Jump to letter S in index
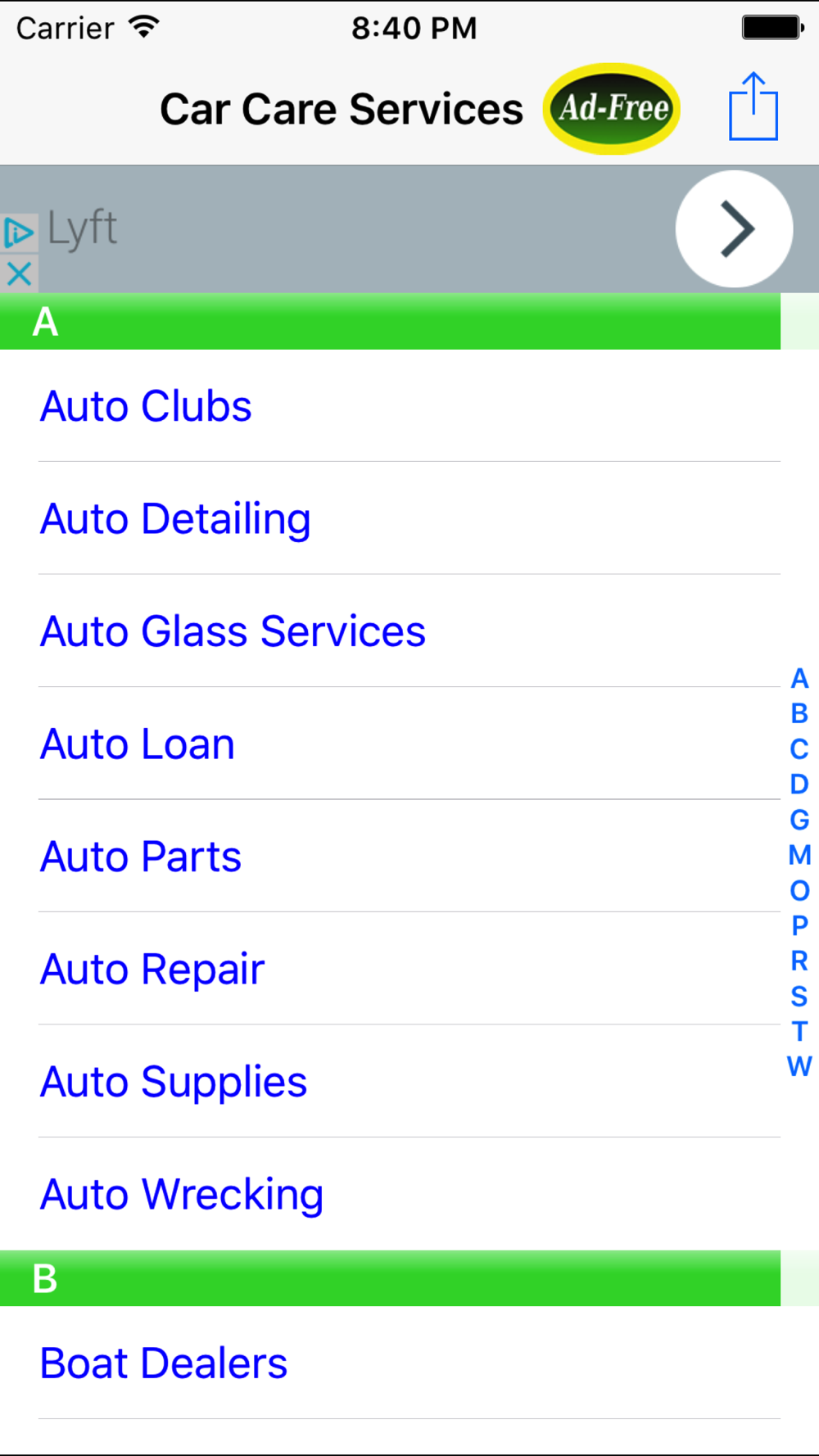Screen dimensions: 819x1456 pos(799,996)
